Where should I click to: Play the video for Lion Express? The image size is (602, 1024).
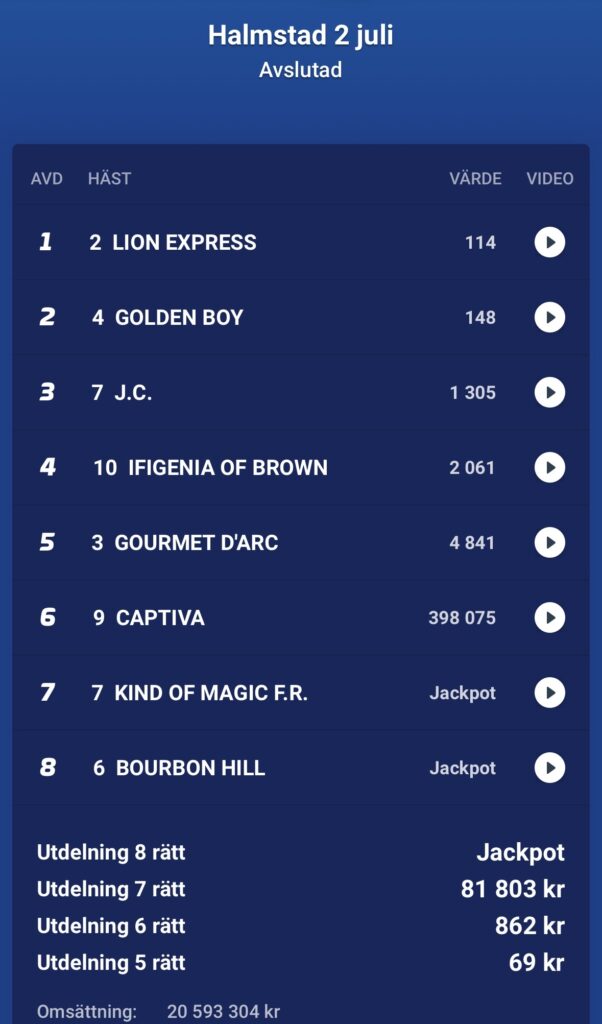click(x=550, y=242)
